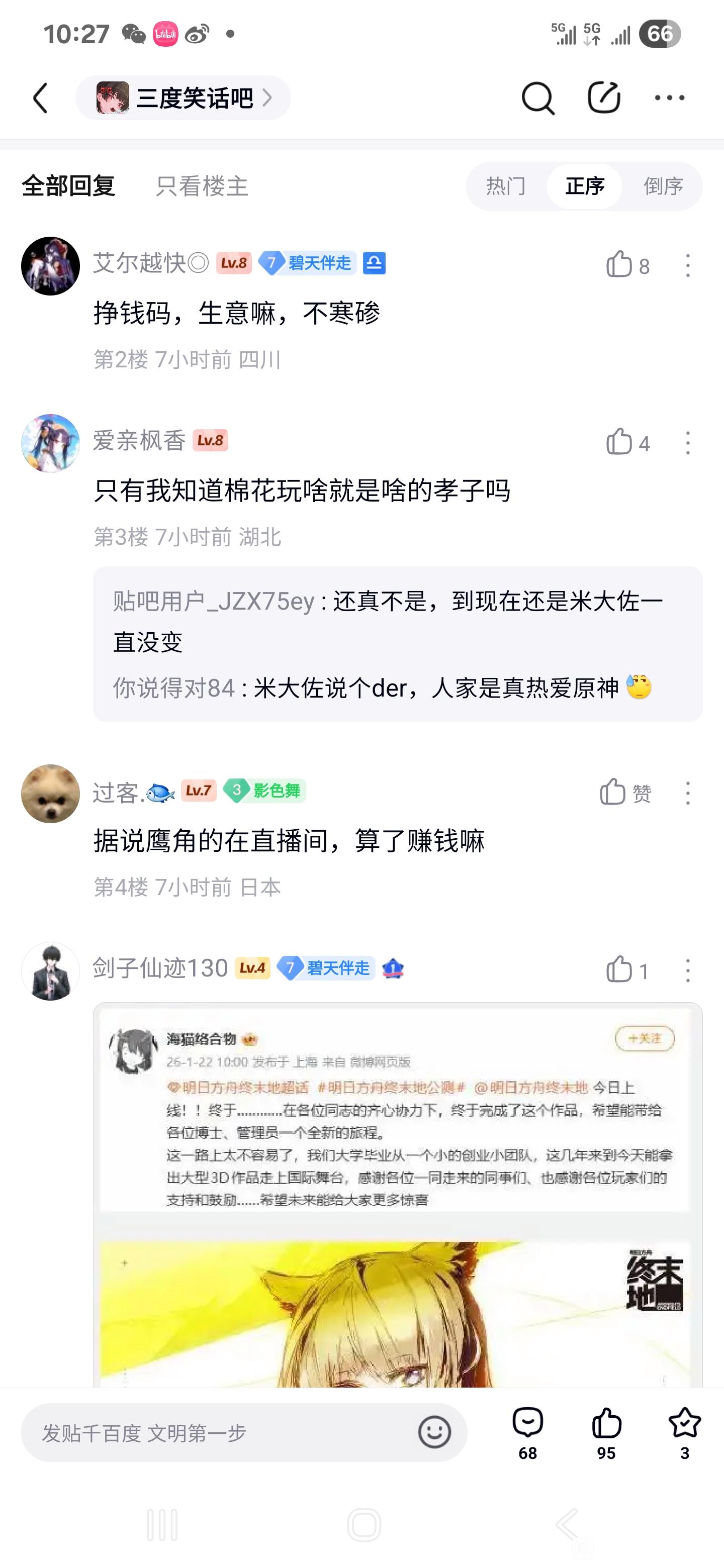
Task: Open the emoji picker in the reply bar
Action: pos(434,1432)
